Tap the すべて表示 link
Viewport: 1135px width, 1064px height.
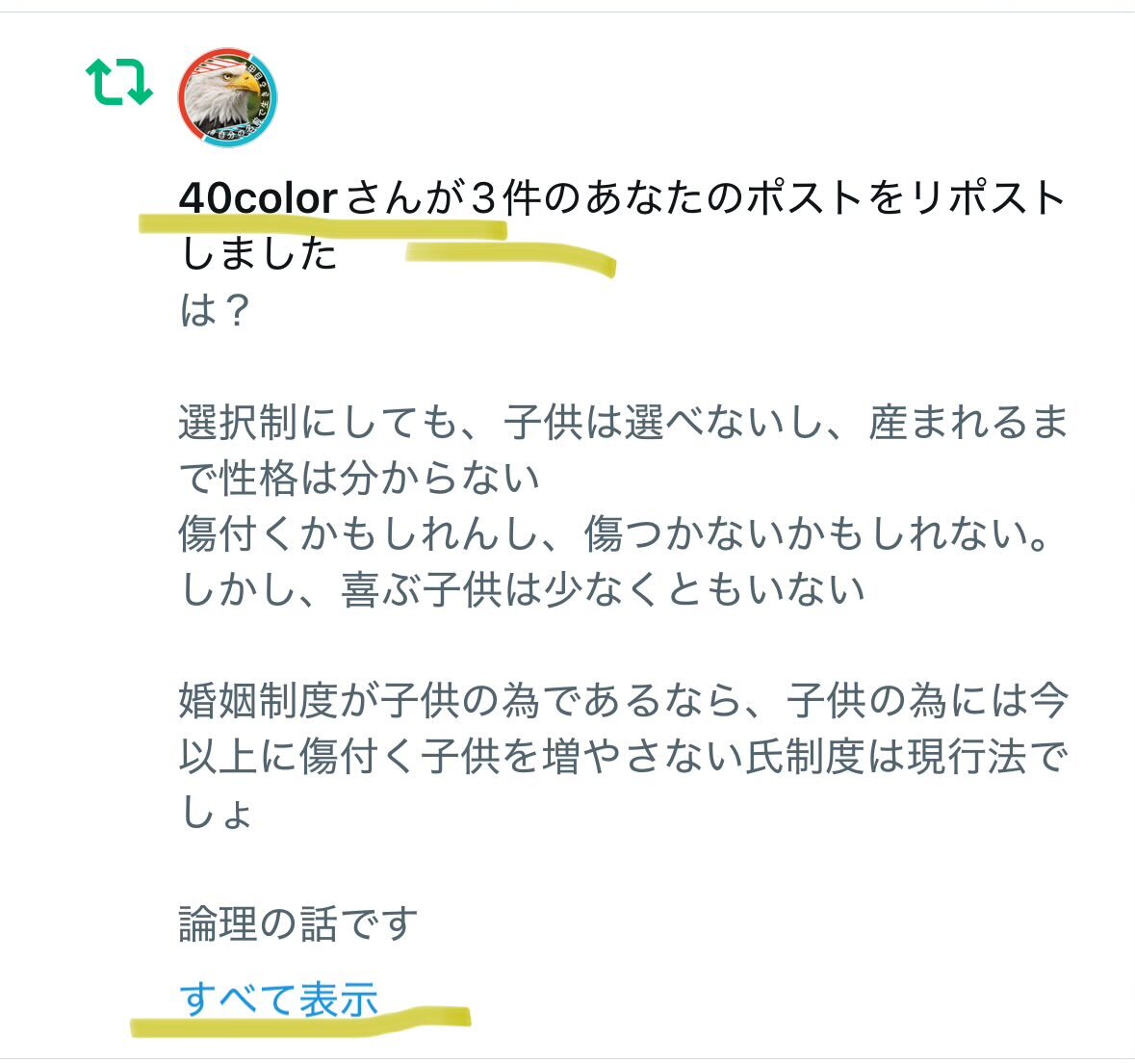(279, 999)
